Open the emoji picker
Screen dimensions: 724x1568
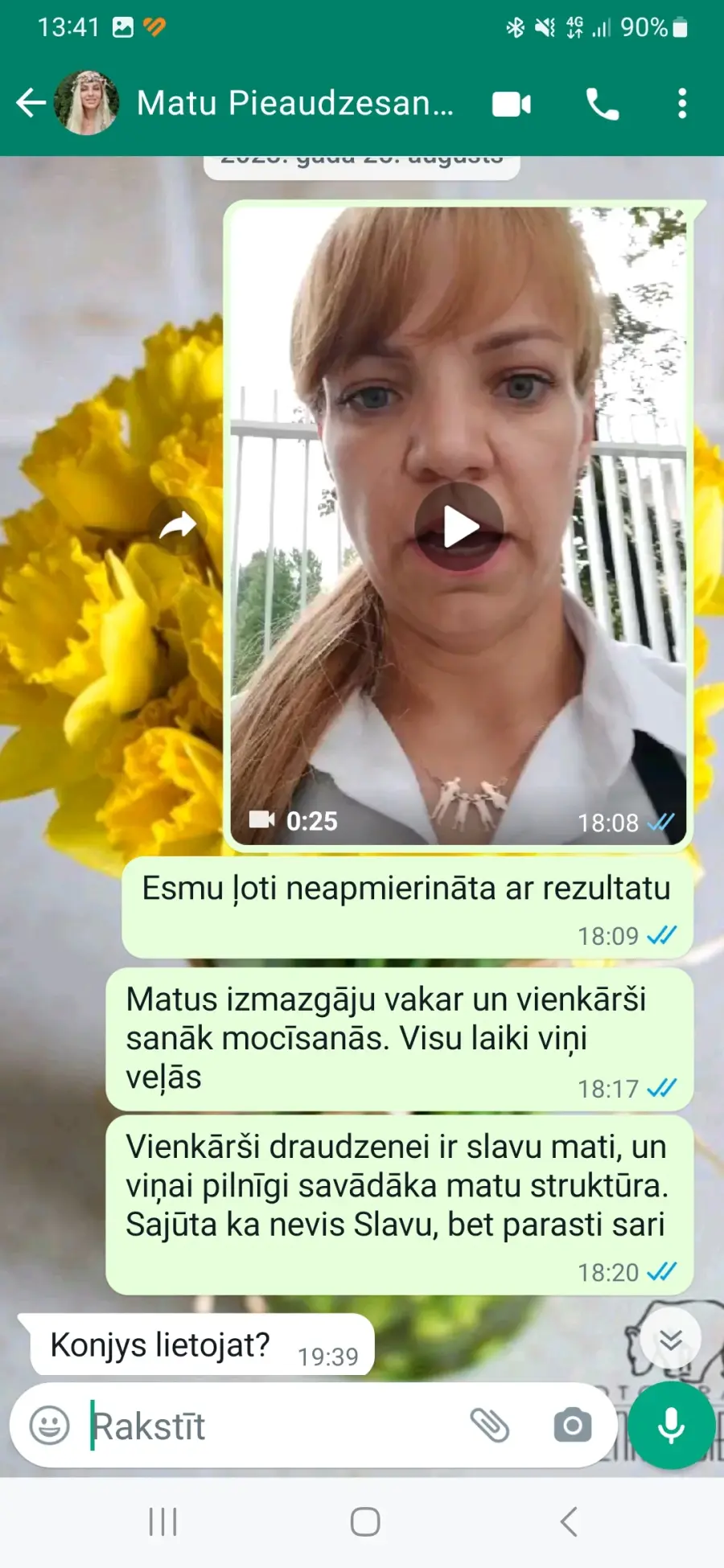click(x=50, y=1426)
